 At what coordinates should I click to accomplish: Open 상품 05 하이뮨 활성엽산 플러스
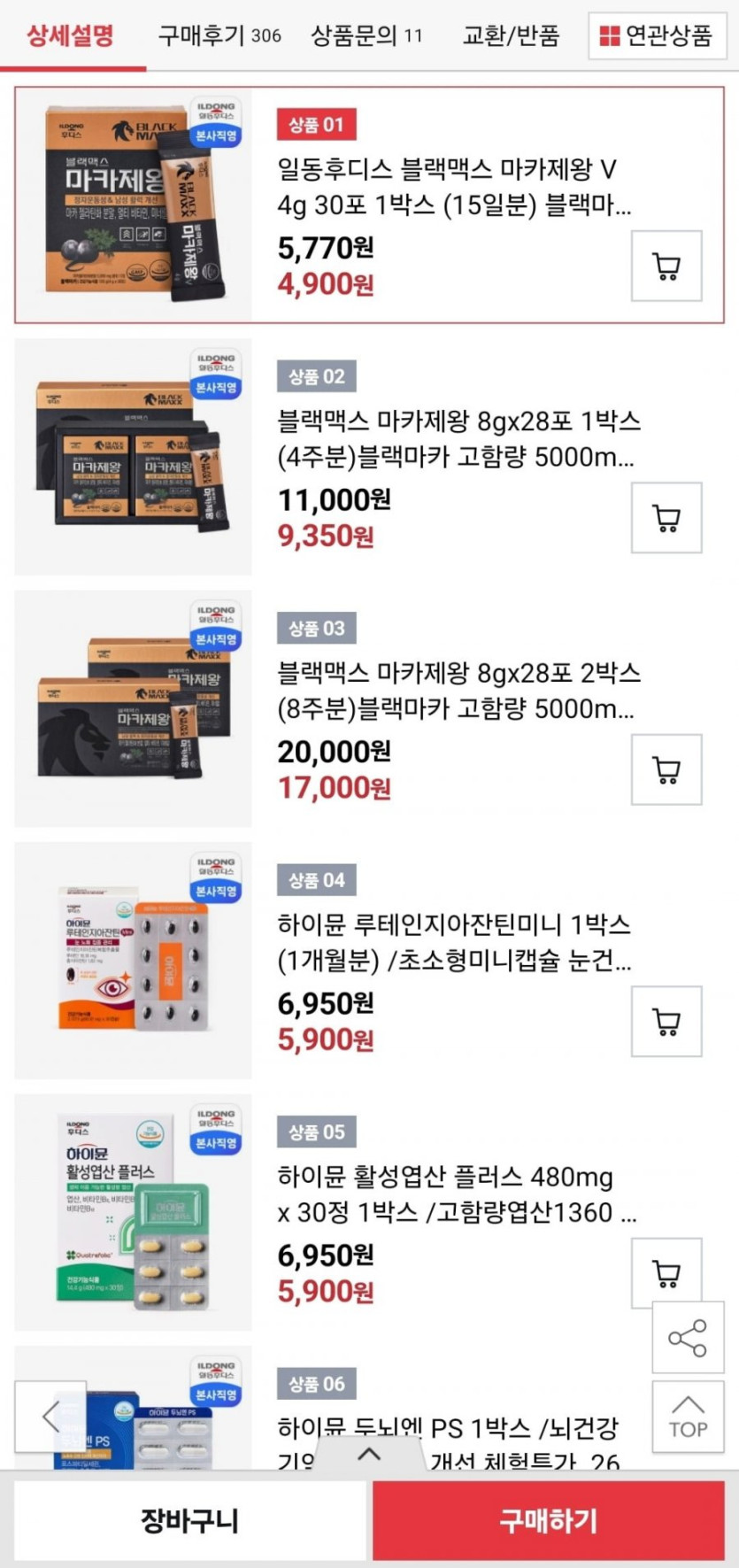tap(455, 1194)
